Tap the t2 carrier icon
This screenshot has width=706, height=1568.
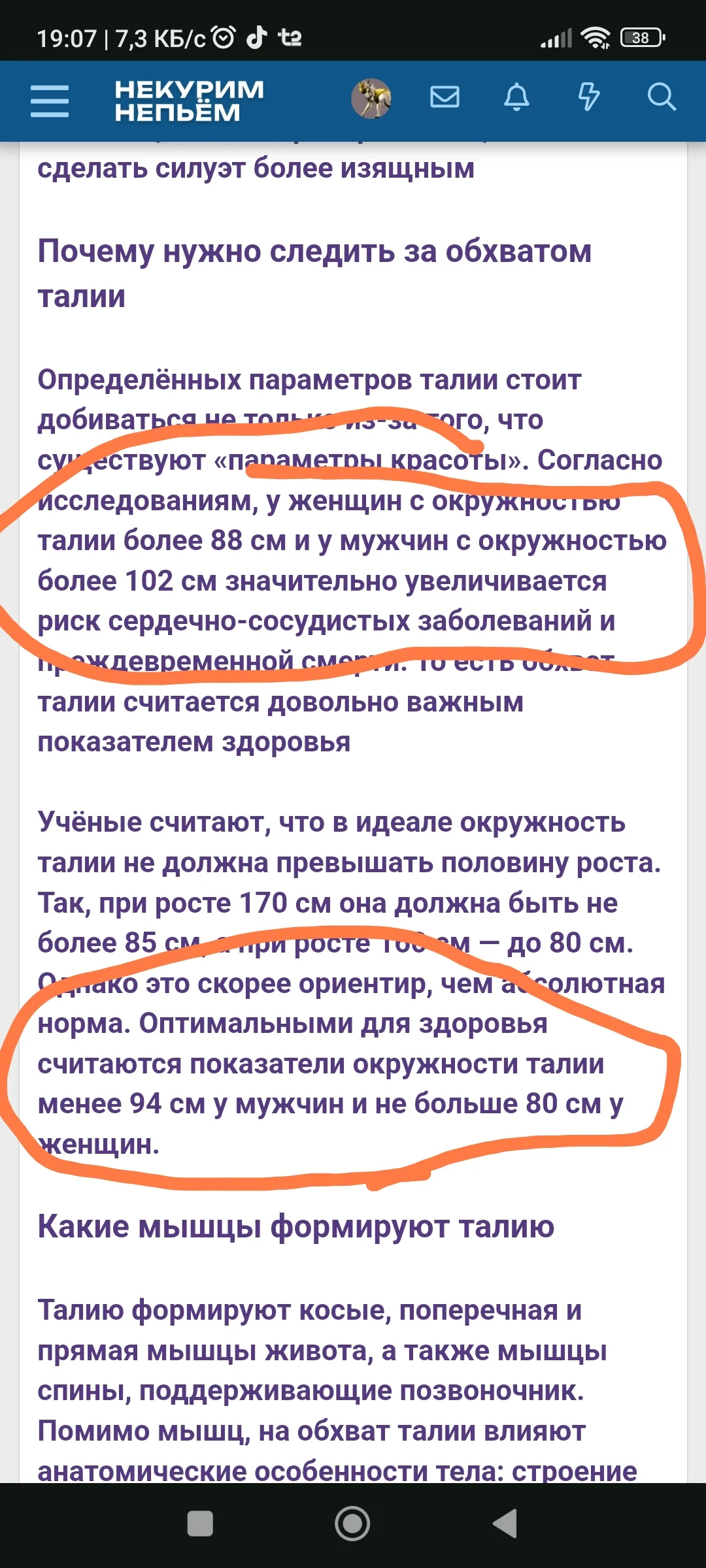point(290,38)
